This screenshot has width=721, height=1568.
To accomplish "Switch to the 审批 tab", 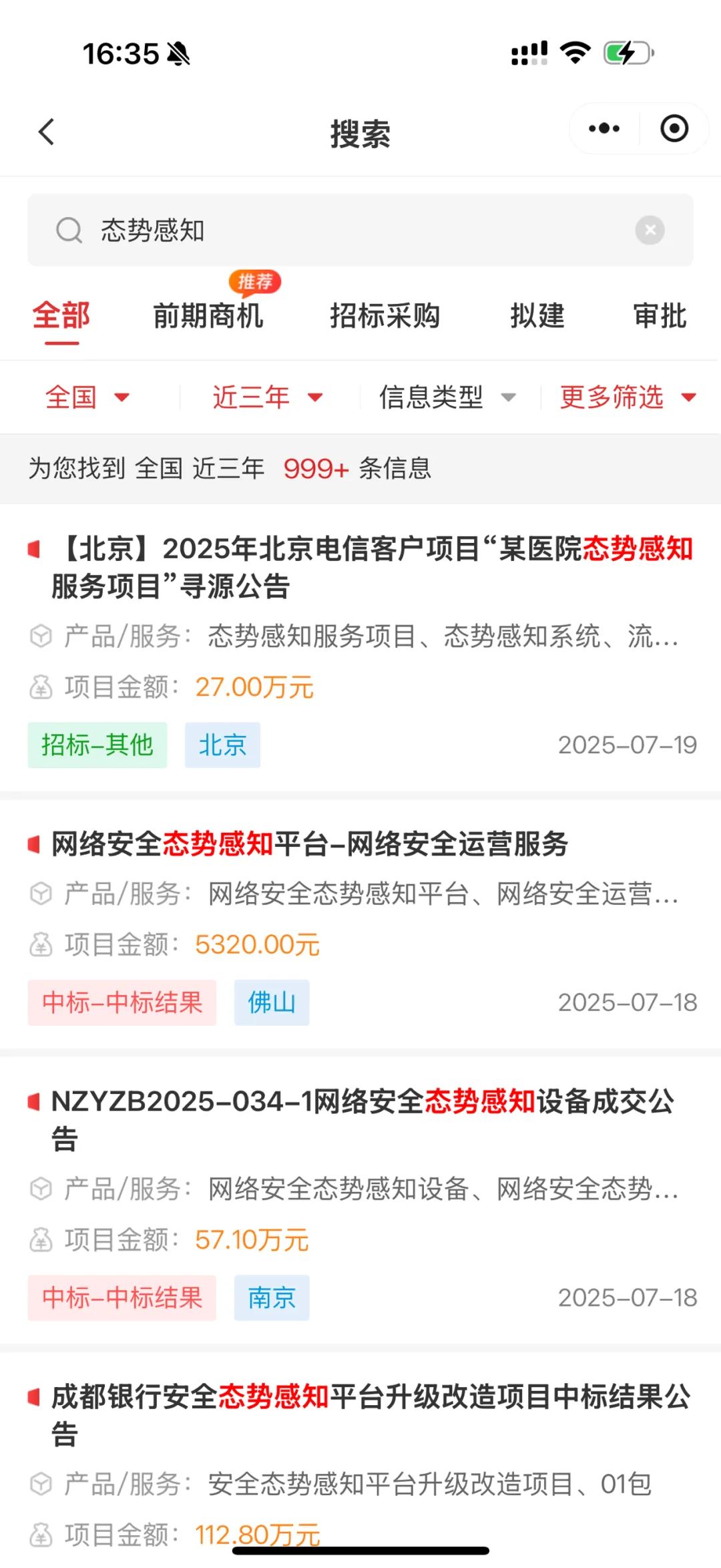I will coord(660,316).
